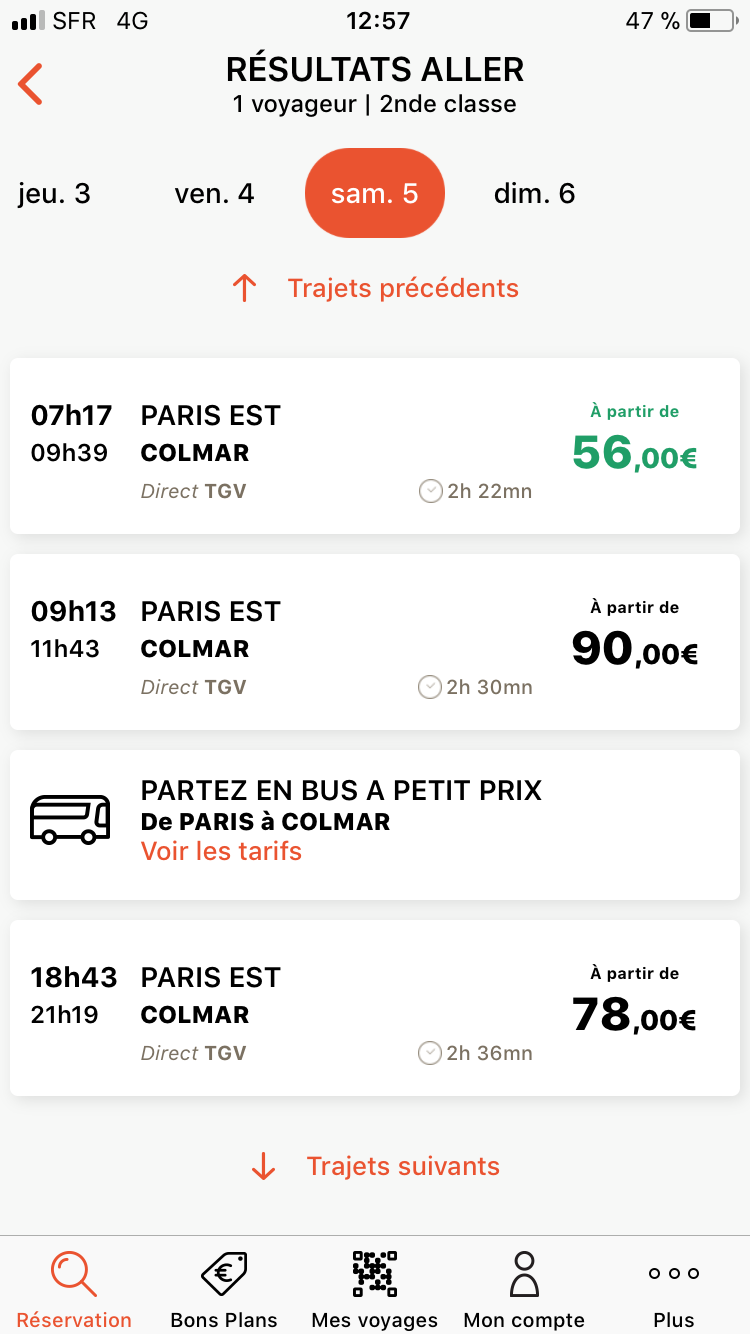Choose the 09h13 train priced 90€

375,642
